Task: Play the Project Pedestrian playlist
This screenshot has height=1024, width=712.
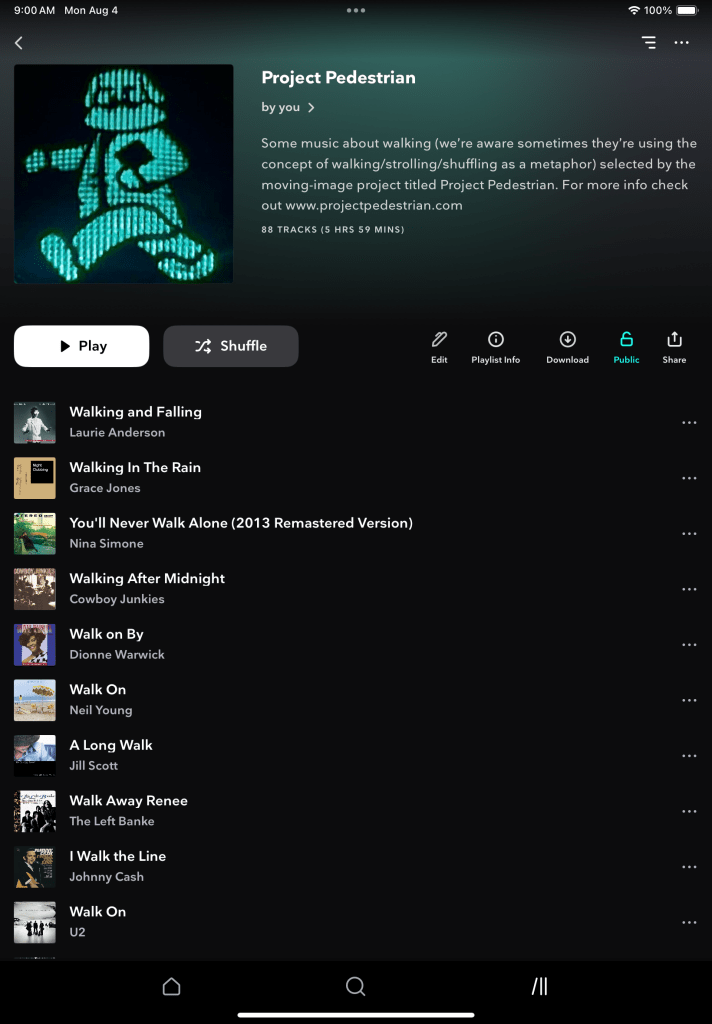Action: coord(81,346)
